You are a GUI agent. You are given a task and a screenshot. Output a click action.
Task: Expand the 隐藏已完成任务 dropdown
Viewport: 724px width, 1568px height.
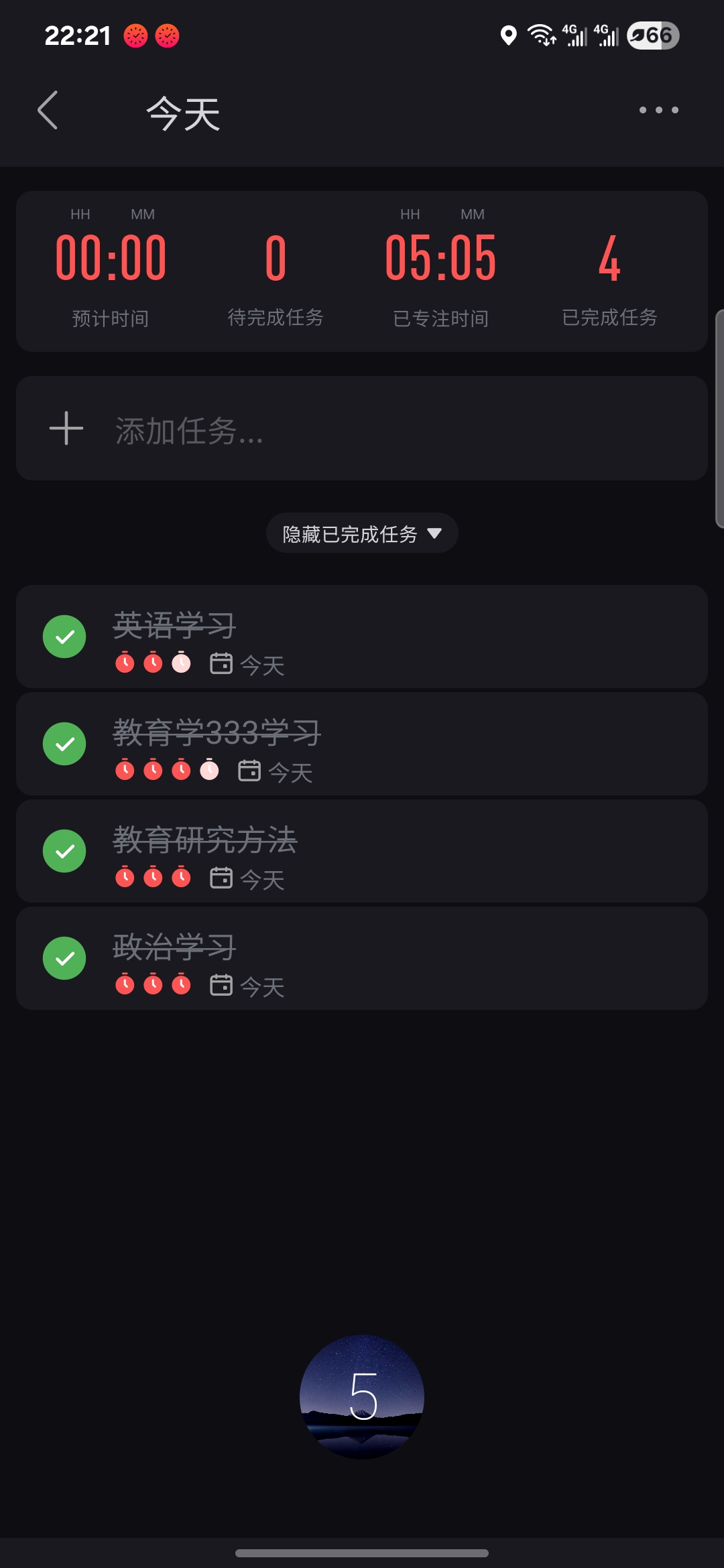point(362,533)
